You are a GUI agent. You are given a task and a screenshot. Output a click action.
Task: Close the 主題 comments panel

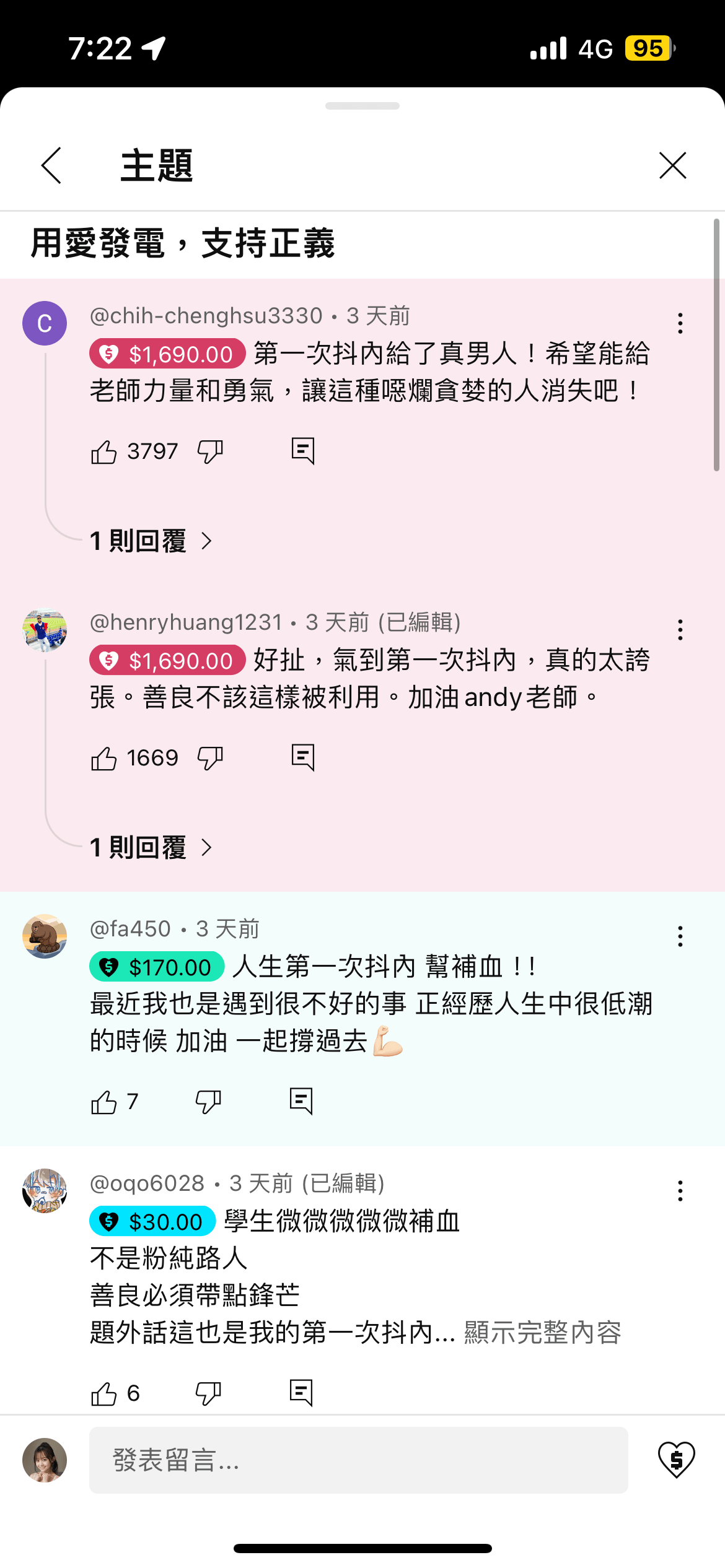click(x=672, y=165)
